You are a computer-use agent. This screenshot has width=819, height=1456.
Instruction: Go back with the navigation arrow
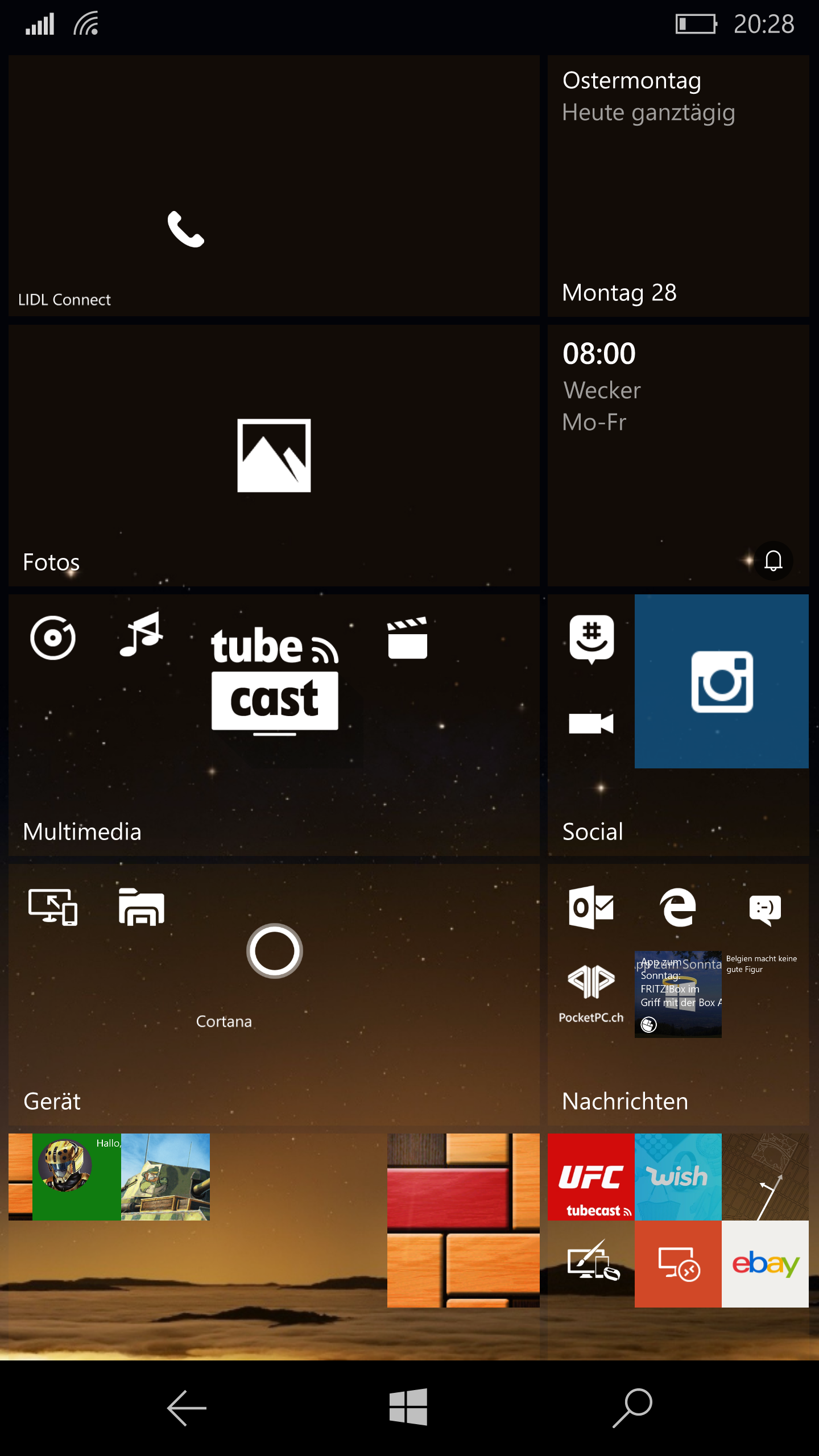tap(187, 1408)
